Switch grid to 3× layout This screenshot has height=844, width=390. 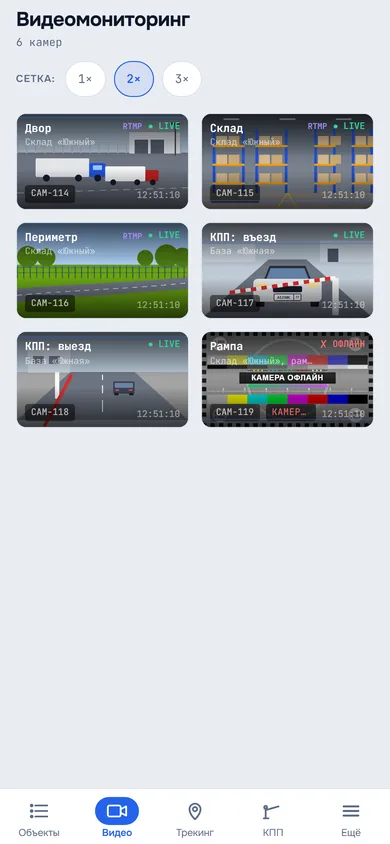[182, 79]
